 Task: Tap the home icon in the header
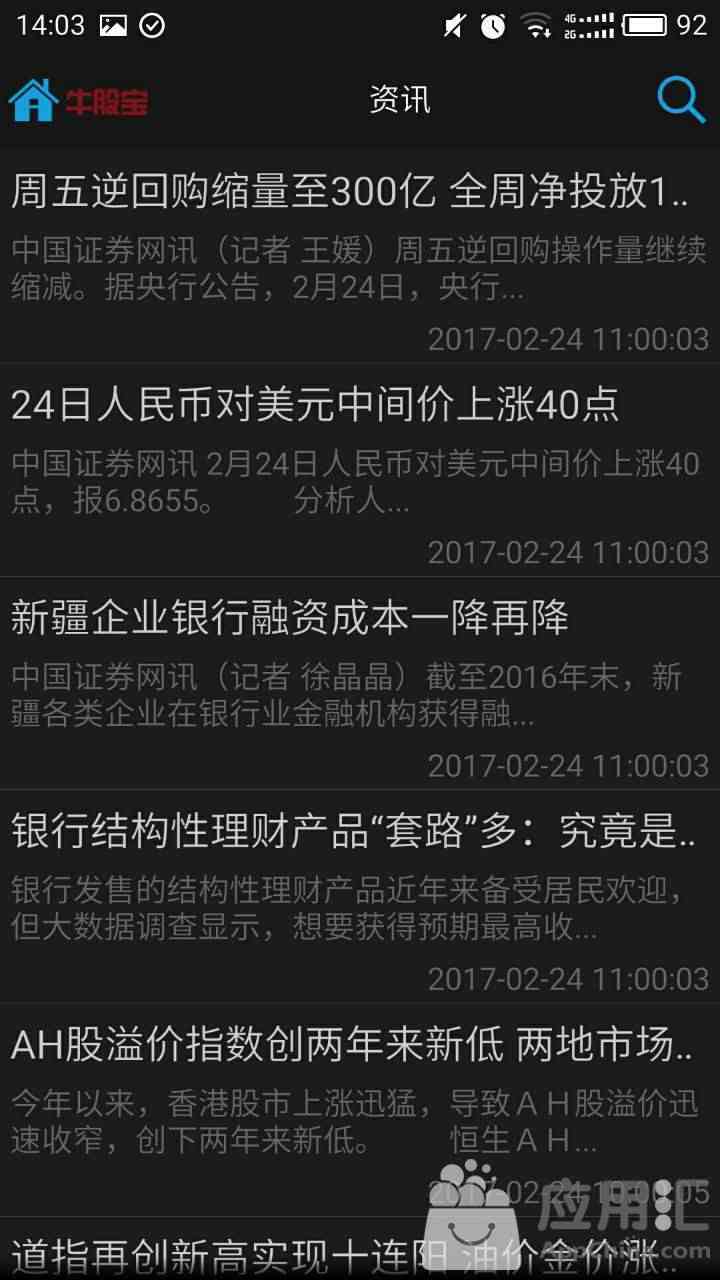(33, 100)
